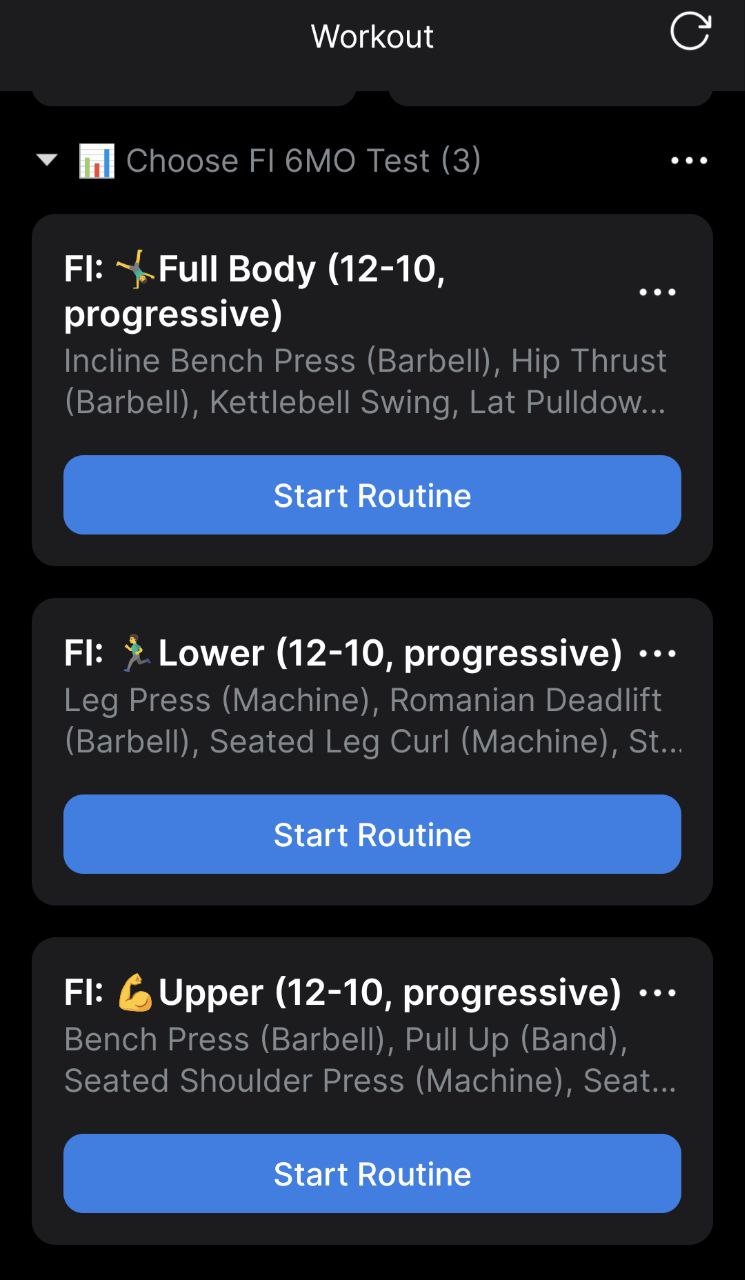Open options for Choose FI 6MO Test folder
Viewport: 745px width, 1280px height.
click(x=689, y=161)
